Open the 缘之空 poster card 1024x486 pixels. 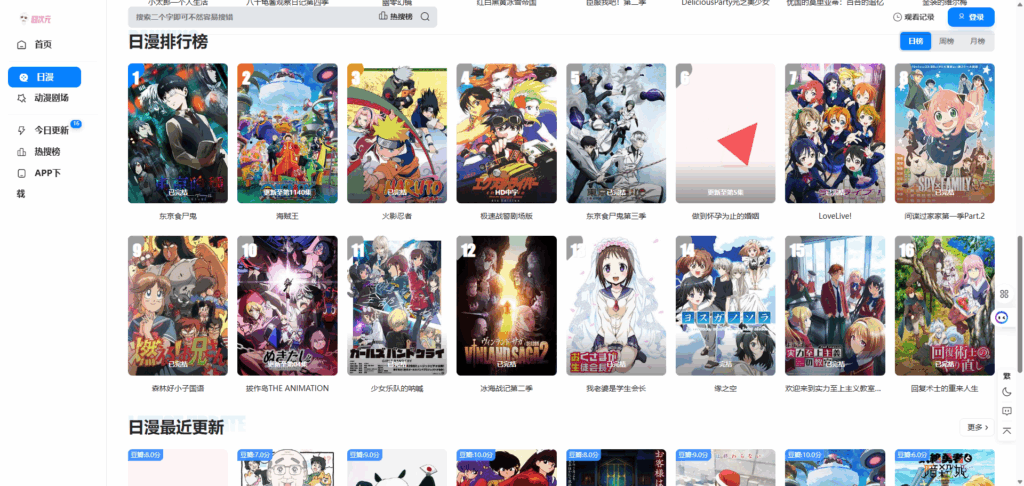pos(725,305)
